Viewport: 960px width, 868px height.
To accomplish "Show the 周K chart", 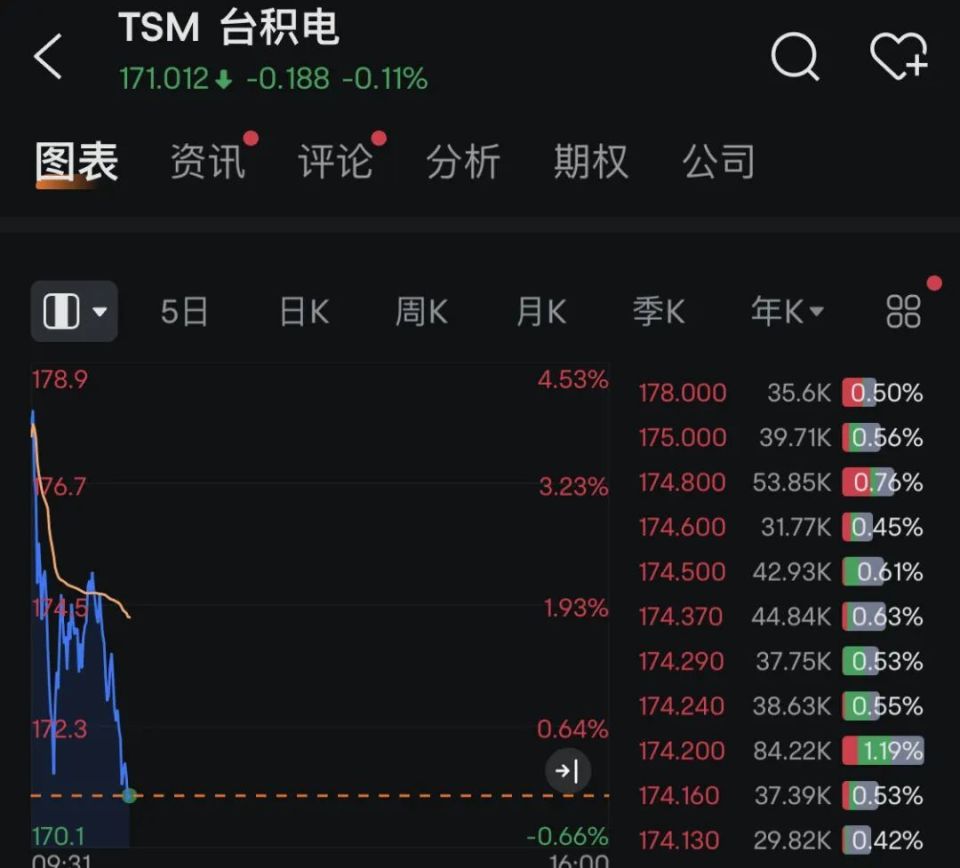I will pos(421,312).
